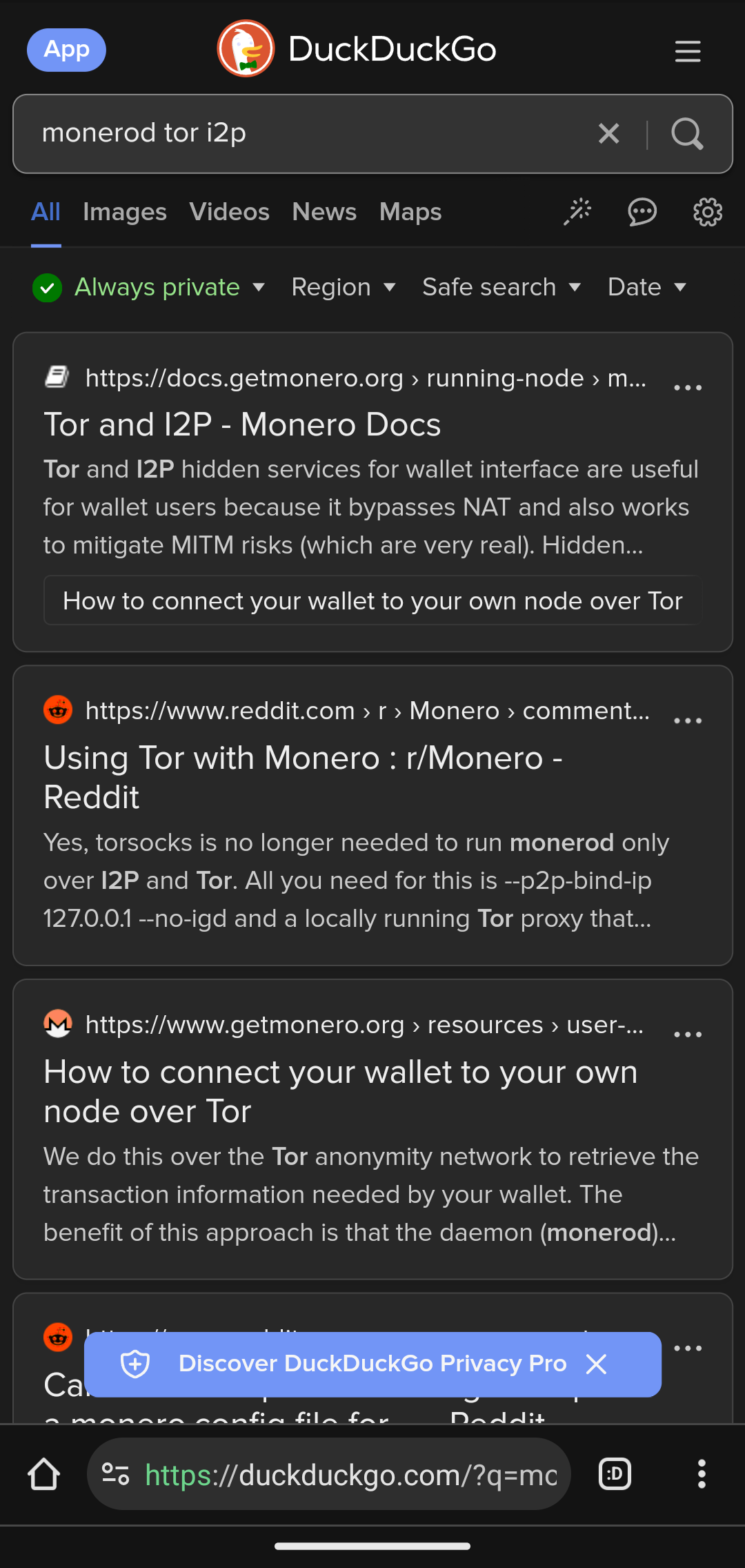Open search settings gear
The width and height of the screenshot is (745, 1568).
pos(707,212)
